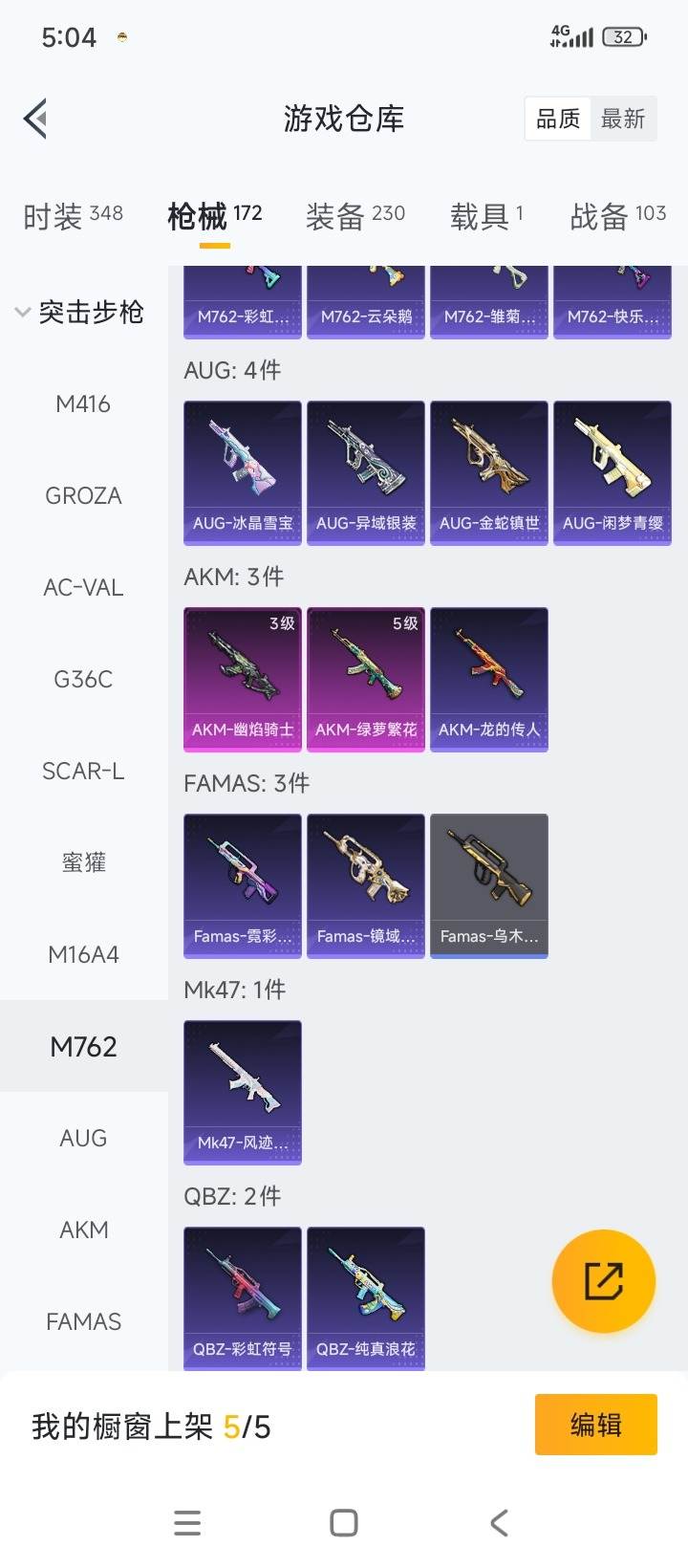The width and height of the screenshot is (688, 1568).
Task: Go back using the top-left arrow
Action: click(36, 120)
